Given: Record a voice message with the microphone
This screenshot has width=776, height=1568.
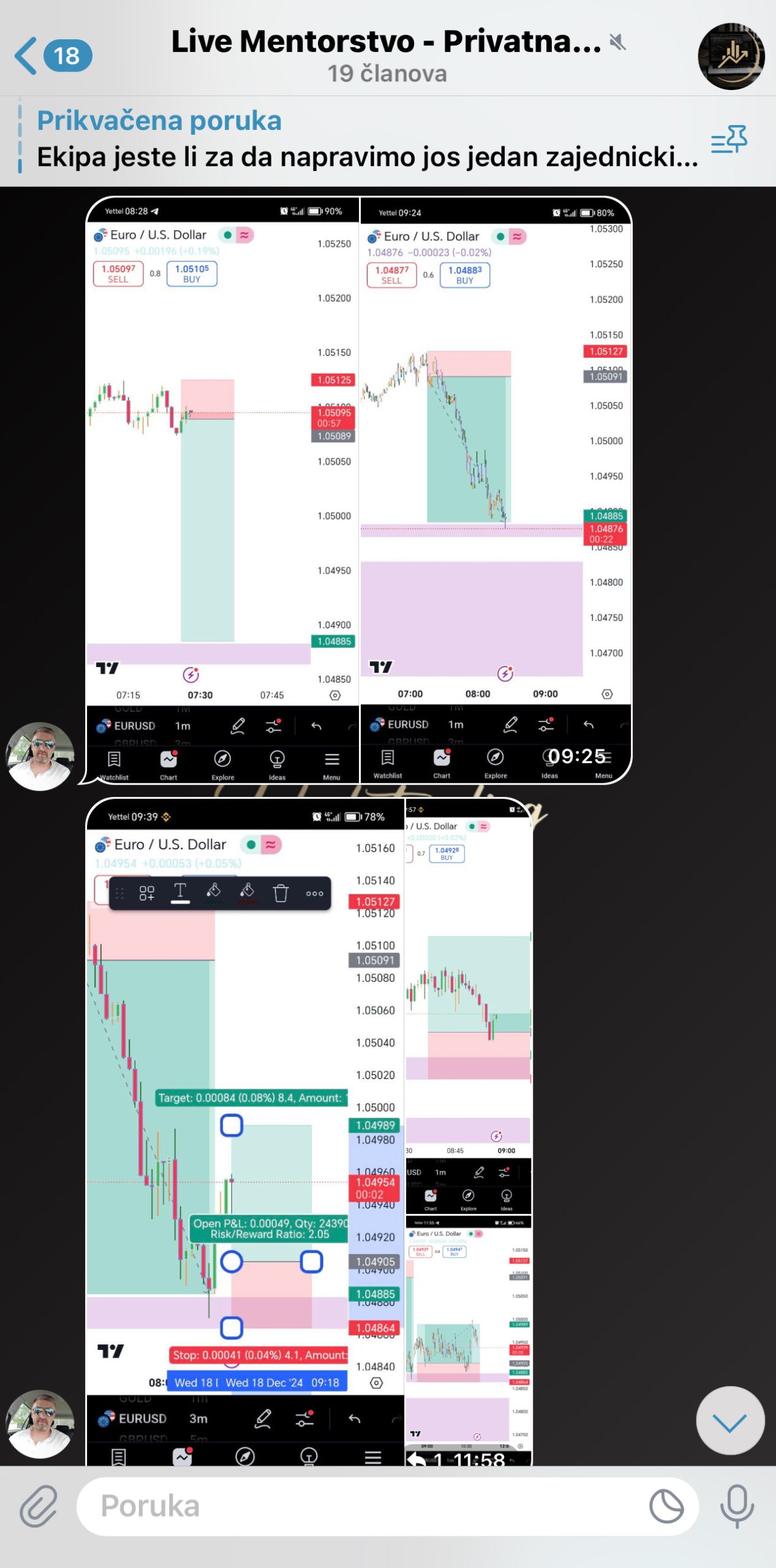Looking at the screenshot, I should (x=737, y=1506).
